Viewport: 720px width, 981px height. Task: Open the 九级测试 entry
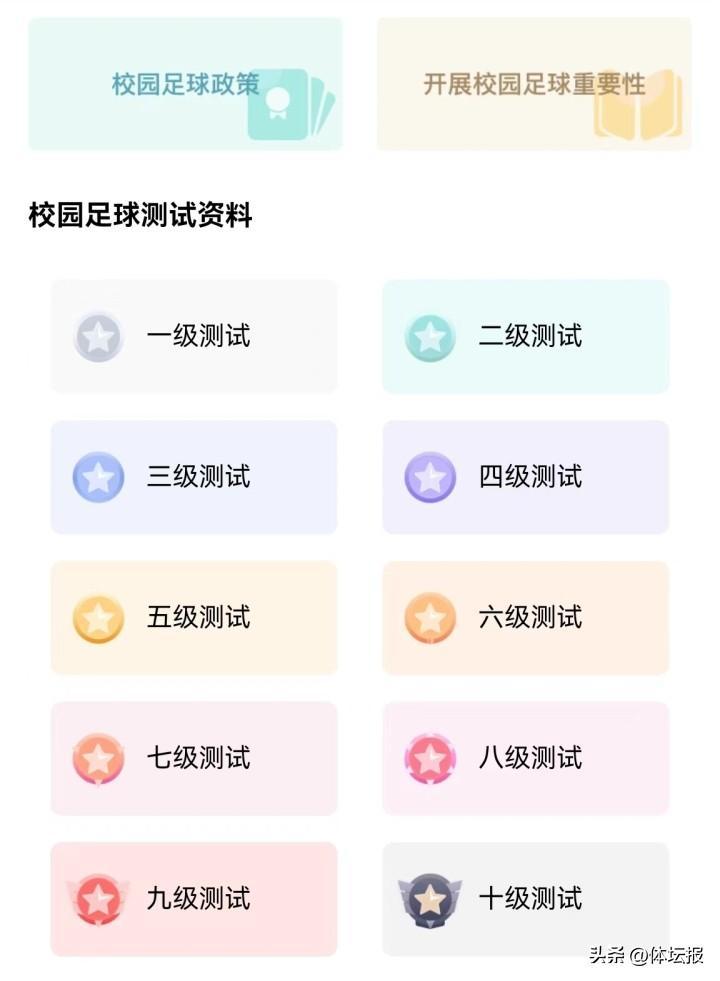(x=194, y=899)
